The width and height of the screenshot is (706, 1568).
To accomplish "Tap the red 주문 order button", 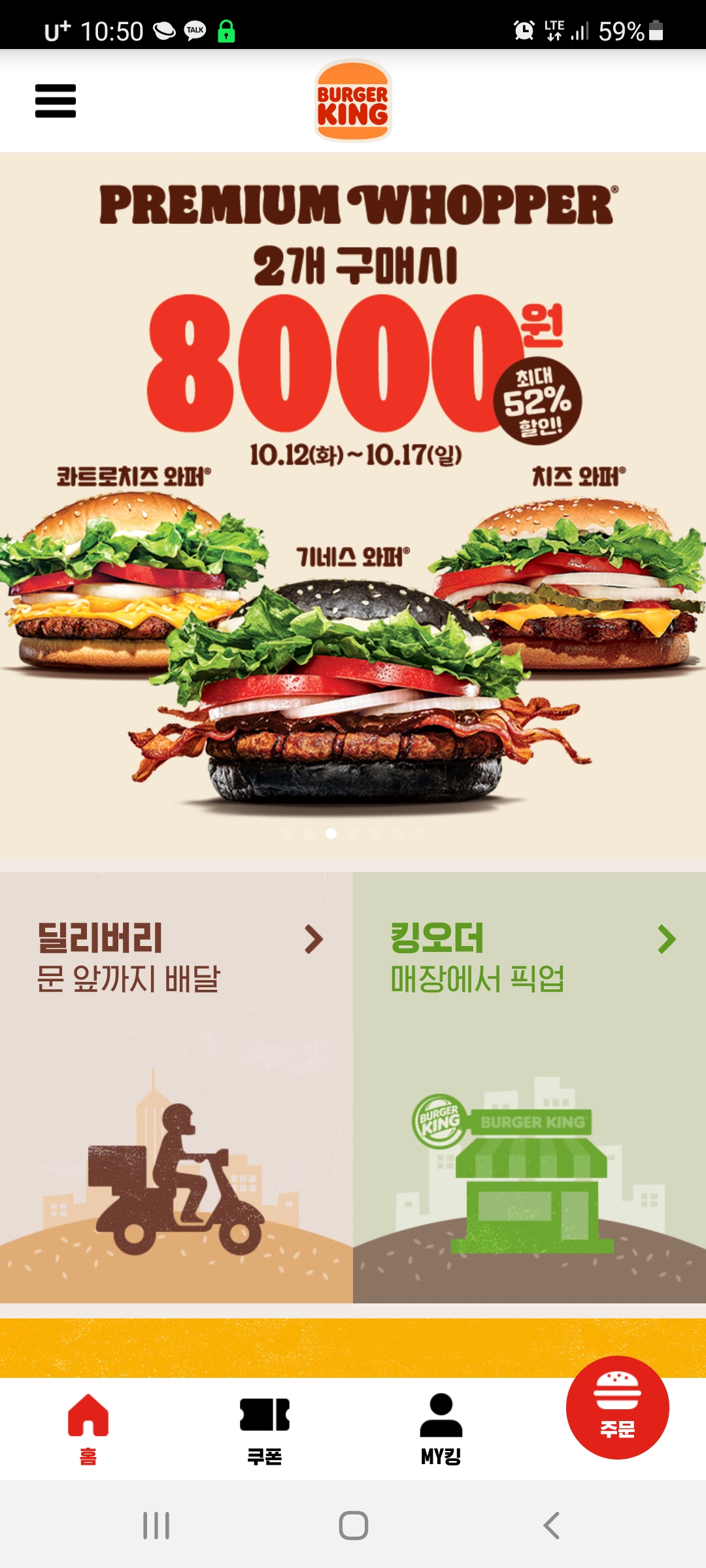I will 617,1407.
